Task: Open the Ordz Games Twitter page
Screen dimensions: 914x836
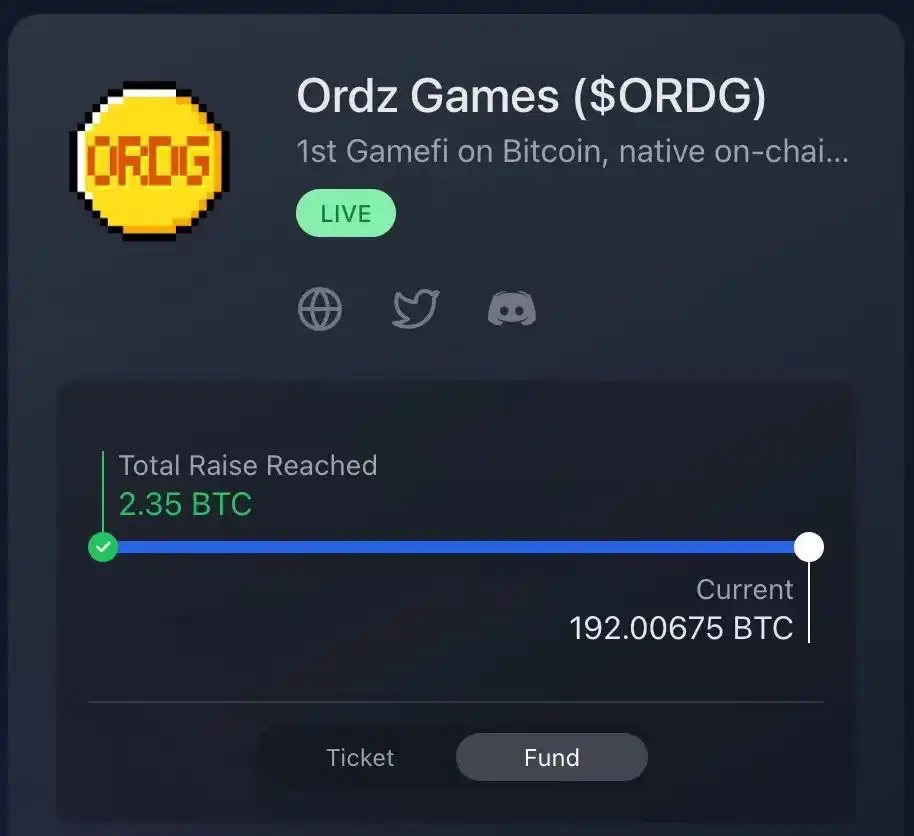Action: 415,310
